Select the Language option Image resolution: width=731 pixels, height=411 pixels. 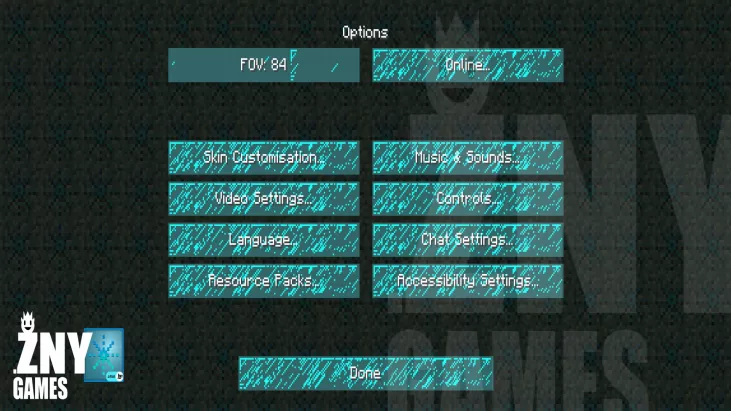pyautogui.click(x=263, y=240)
